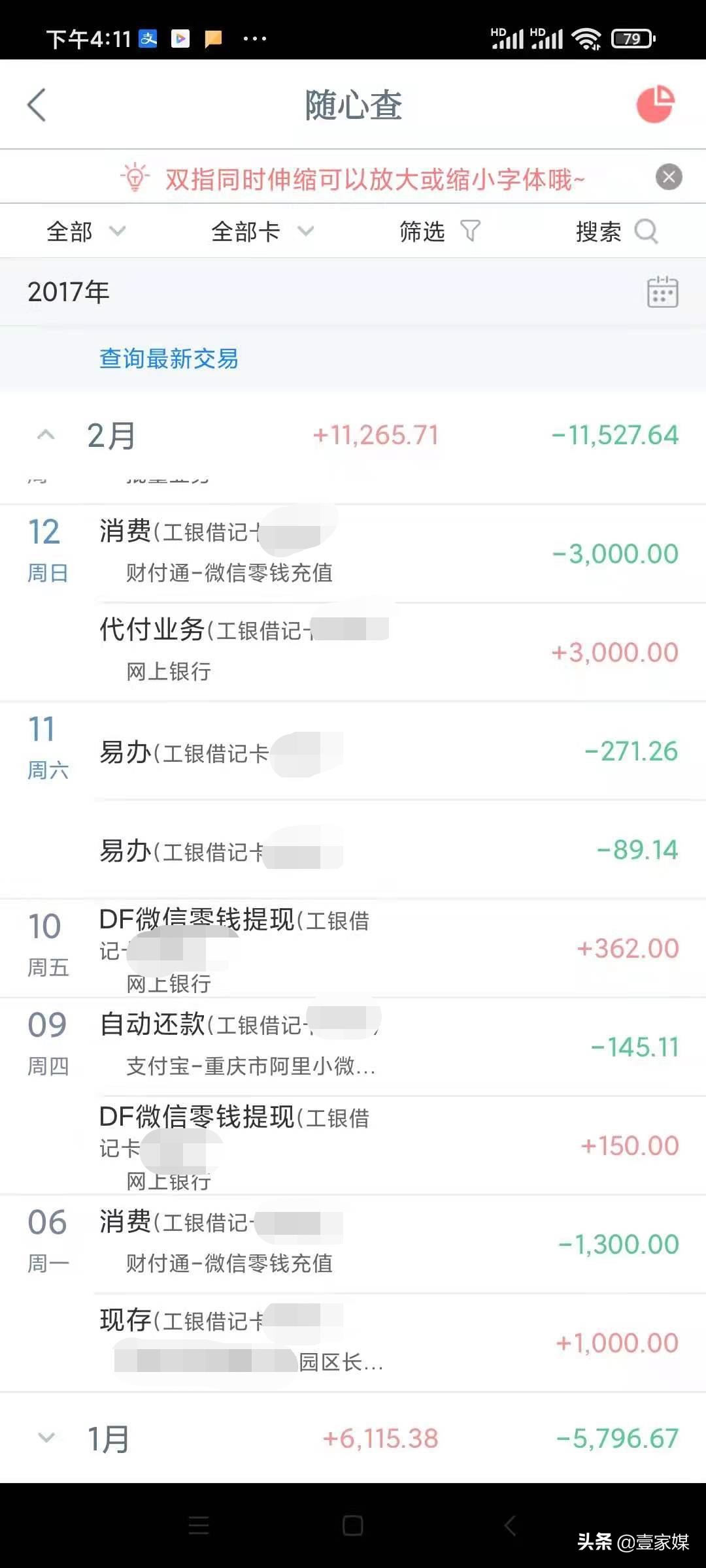Select the 随心查 title bar
The image size is (706, 1568).
(353, 105)
